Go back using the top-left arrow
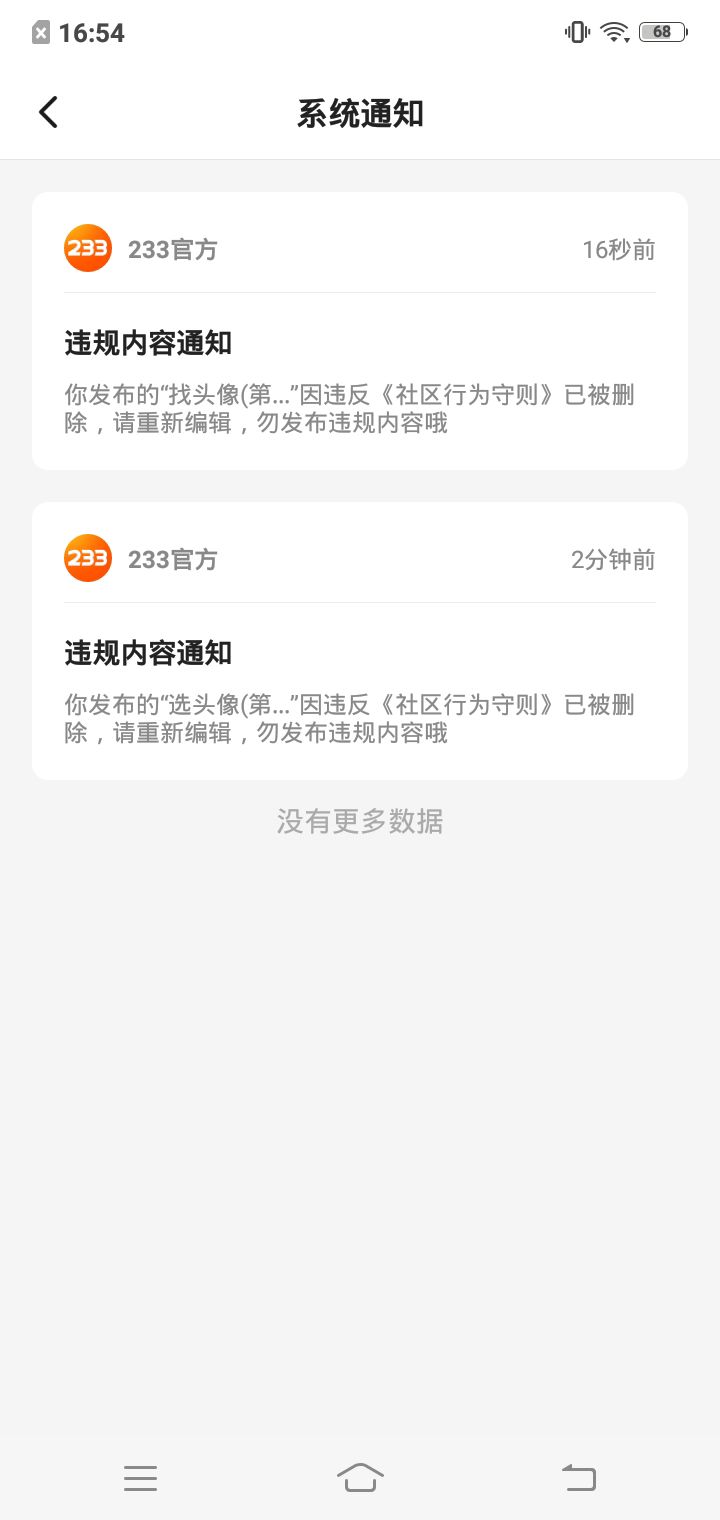720x1520 pixels. coord(48,113)
